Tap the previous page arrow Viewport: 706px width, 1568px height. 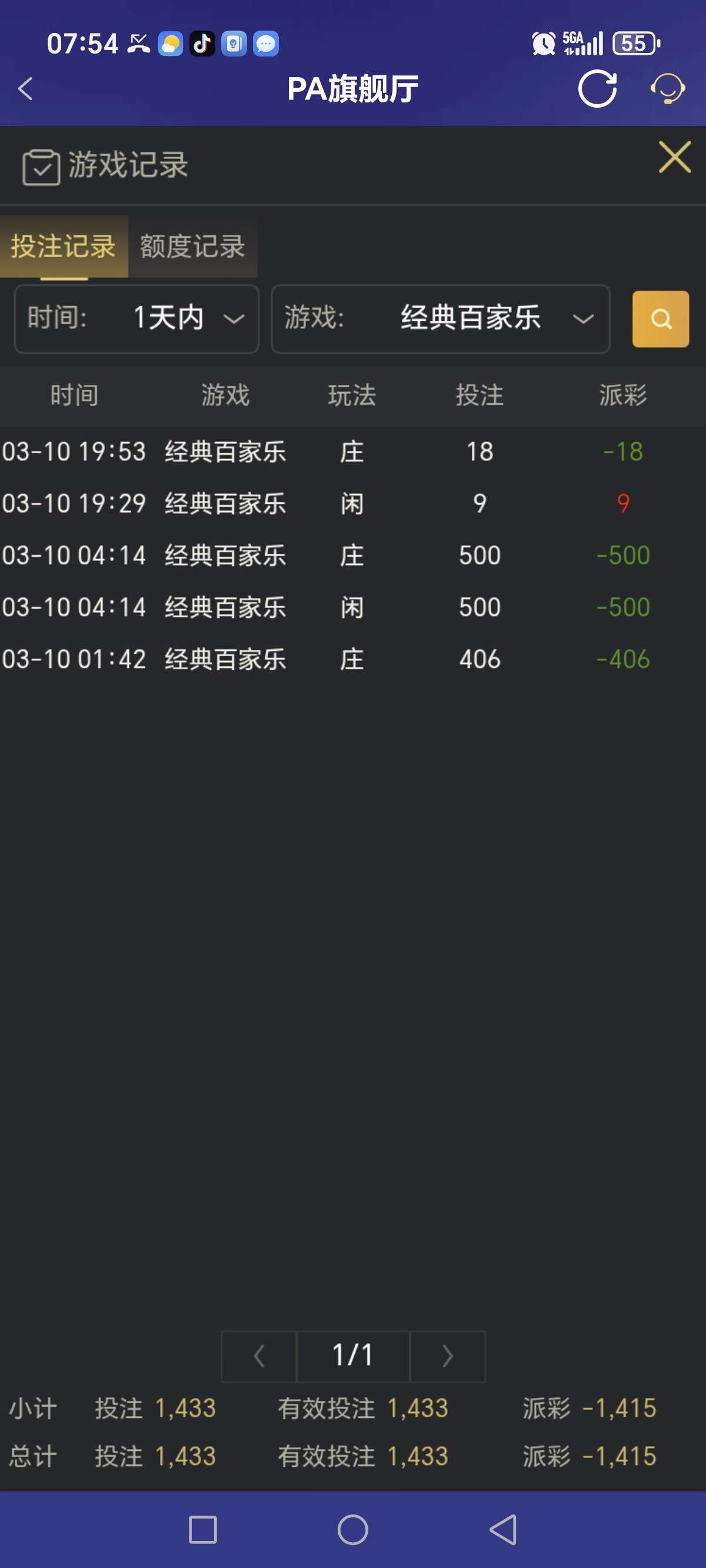click(x=258, y=1356)
